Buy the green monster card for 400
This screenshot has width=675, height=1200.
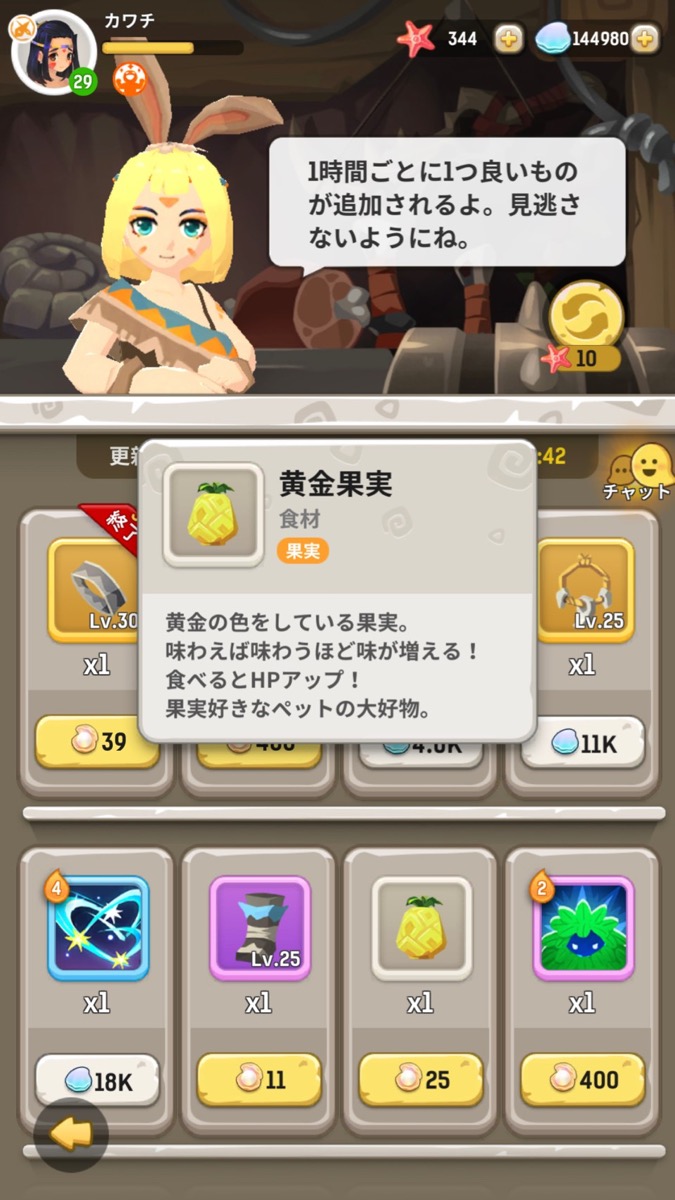583,1079
